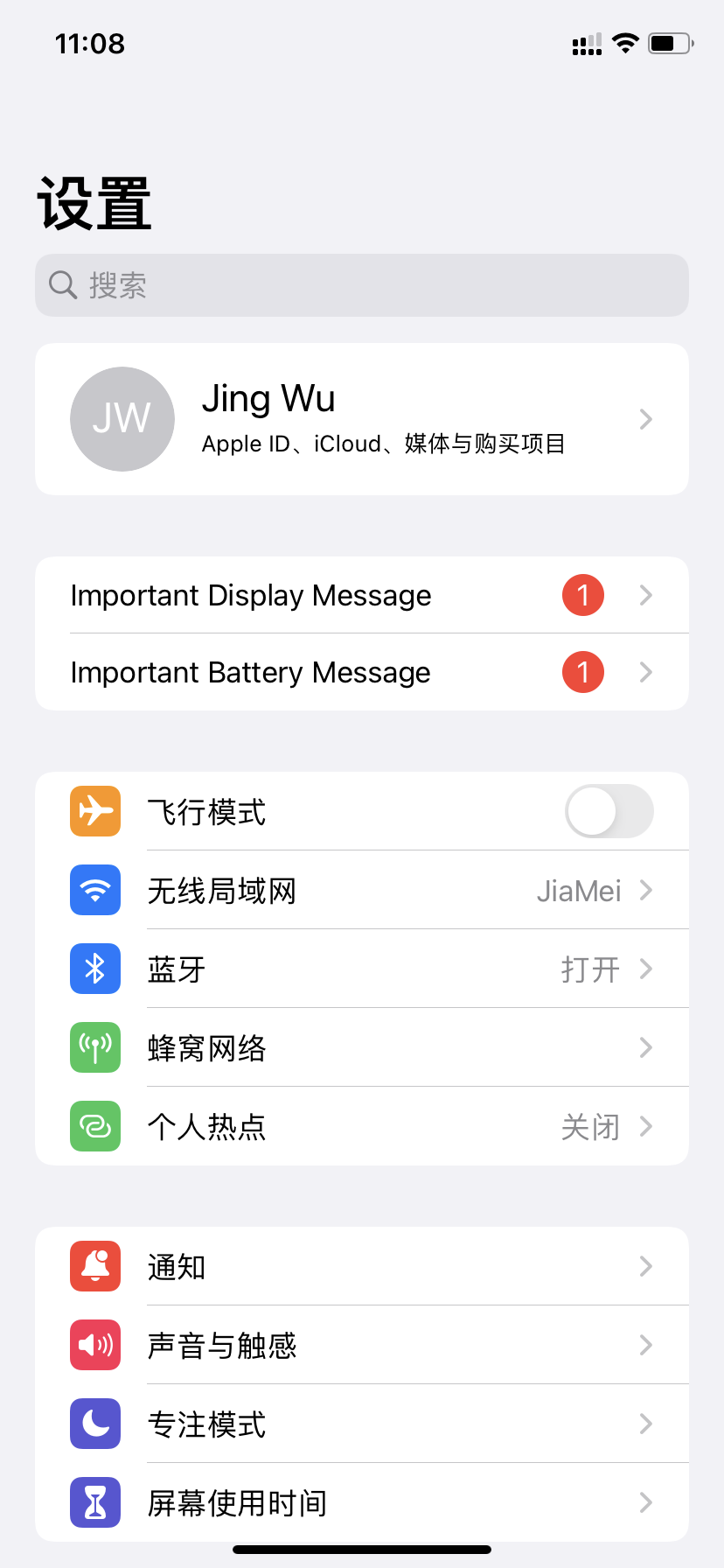
Task: Tap the 搜索 search field
Action: (x=362, y=285)
